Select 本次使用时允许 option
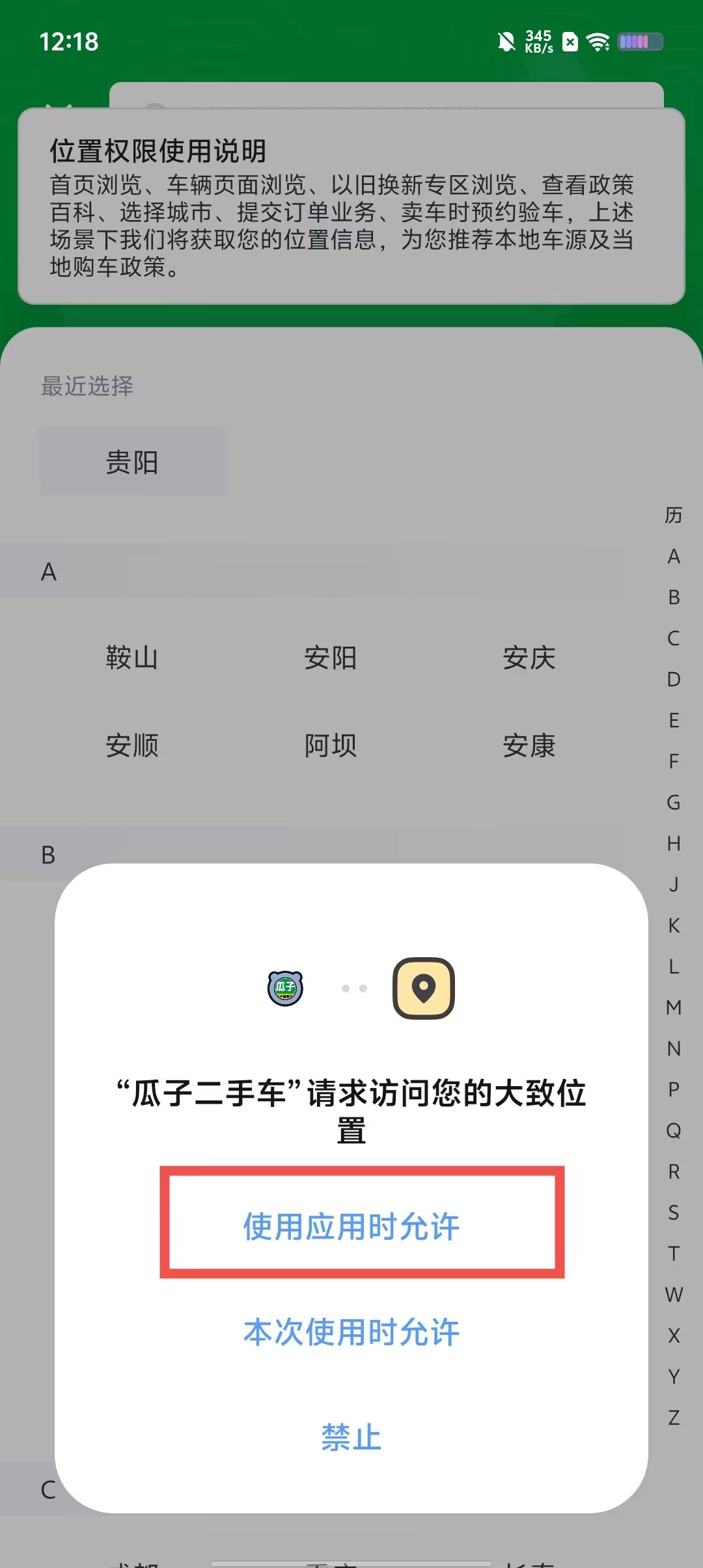Screen dimensions: 703x1568 tap(351, 1332)
